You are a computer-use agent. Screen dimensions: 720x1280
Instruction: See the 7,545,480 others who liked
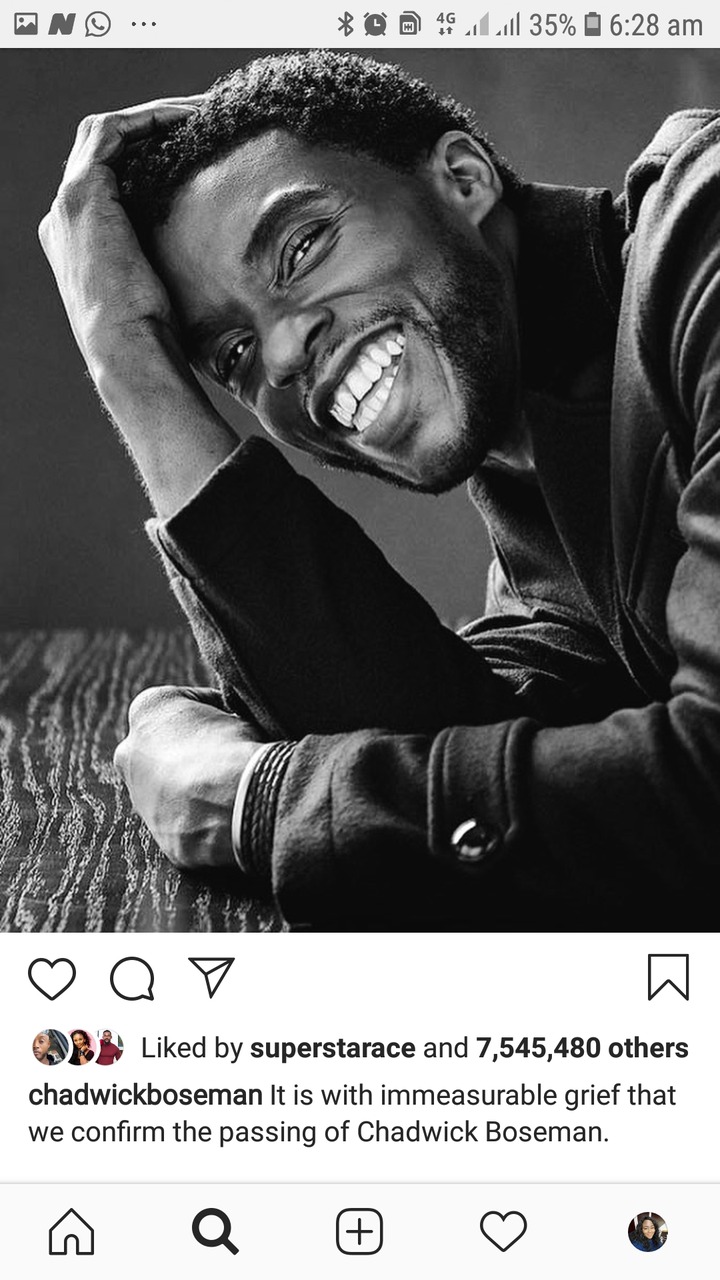582,1048
